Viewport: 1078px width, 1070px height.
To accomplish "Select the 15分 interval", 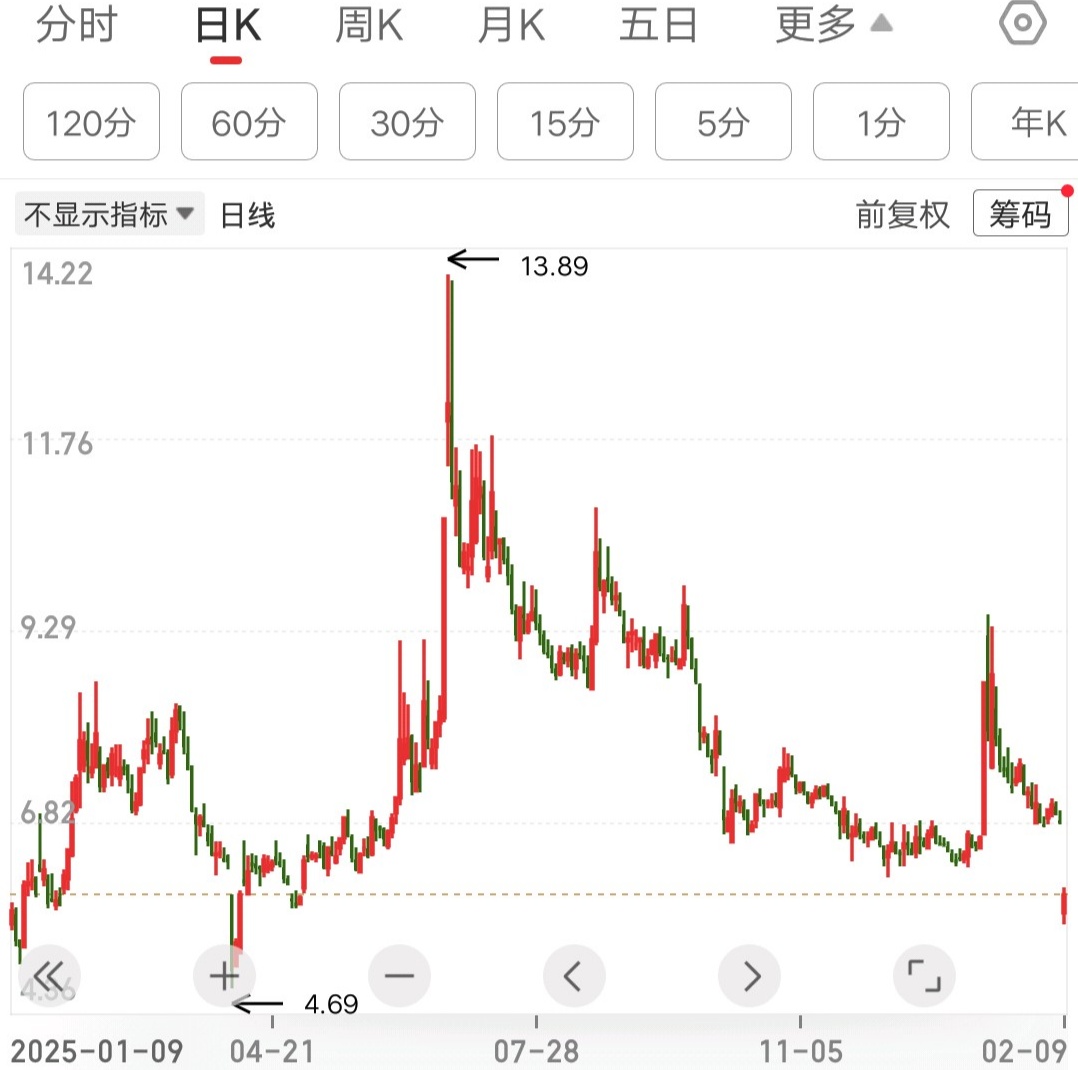I will (566, 122).
